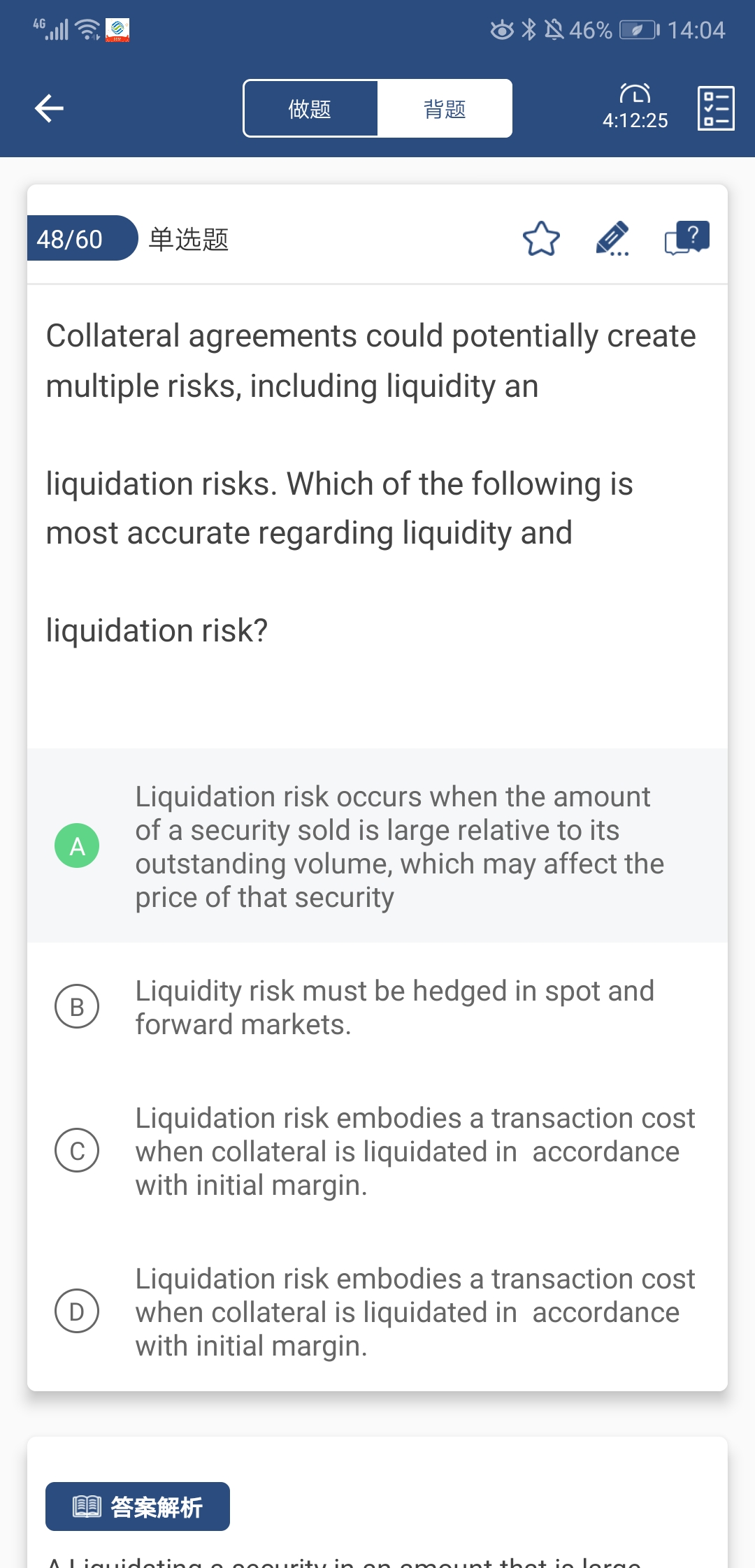Add a note with the pencil icon
Viewport: 755px width, 1568px height.
pyautogui.click(x=612, y=239)
